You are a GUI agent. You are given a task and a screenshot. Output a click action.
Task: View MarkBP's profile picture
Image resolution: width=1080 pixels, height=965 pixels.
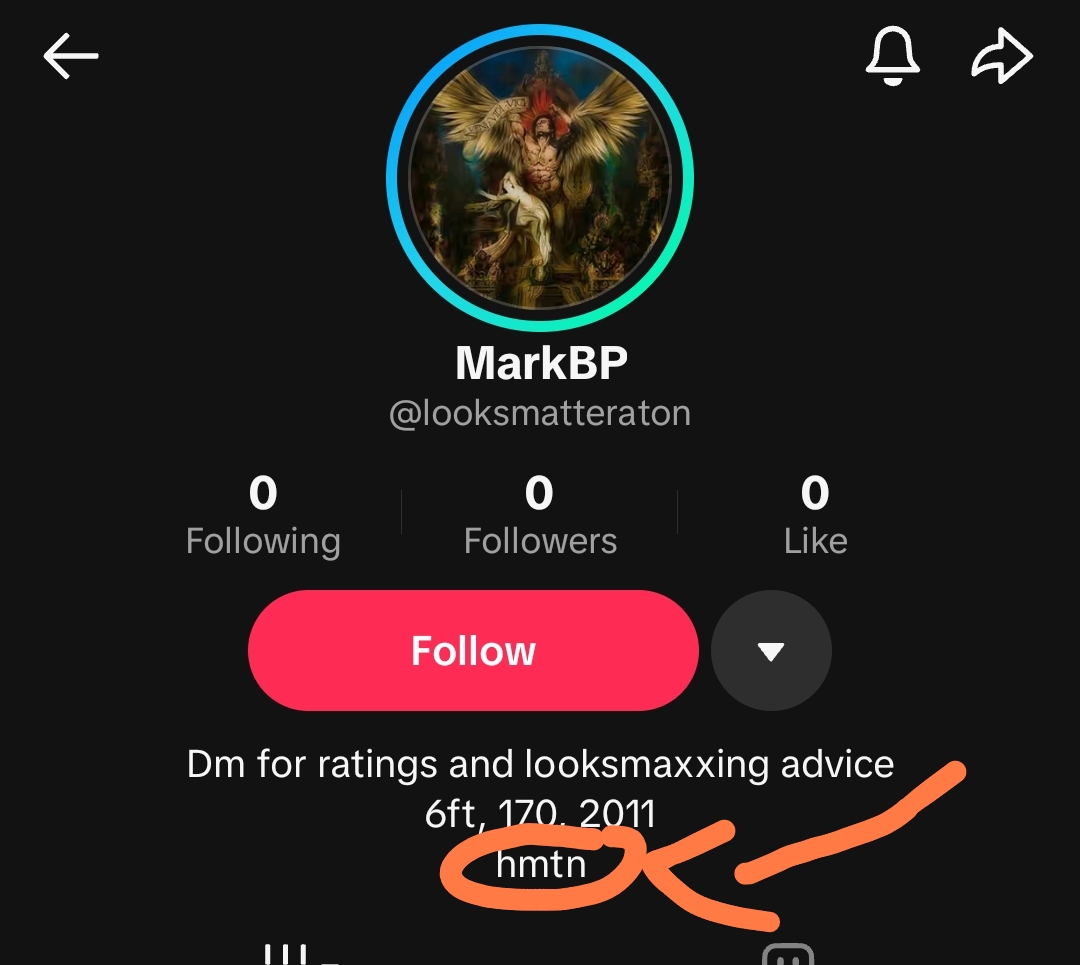point(540,178)
